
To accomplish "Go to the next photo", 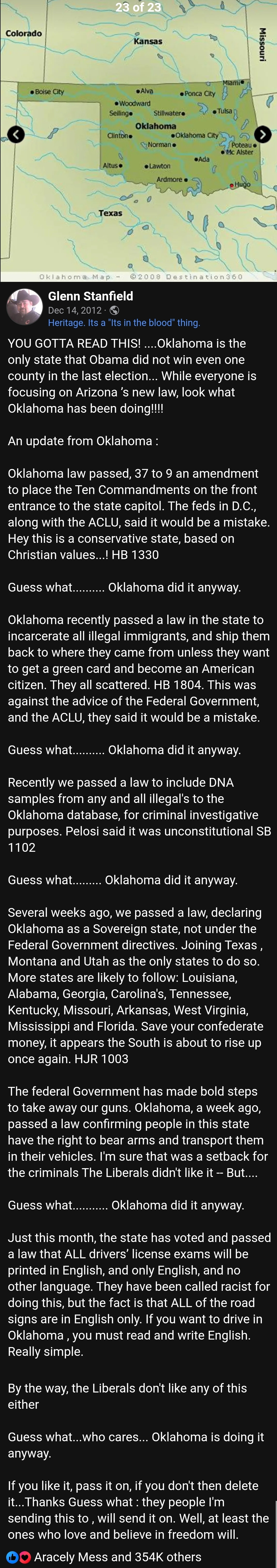I will click(x=262, y=134).
